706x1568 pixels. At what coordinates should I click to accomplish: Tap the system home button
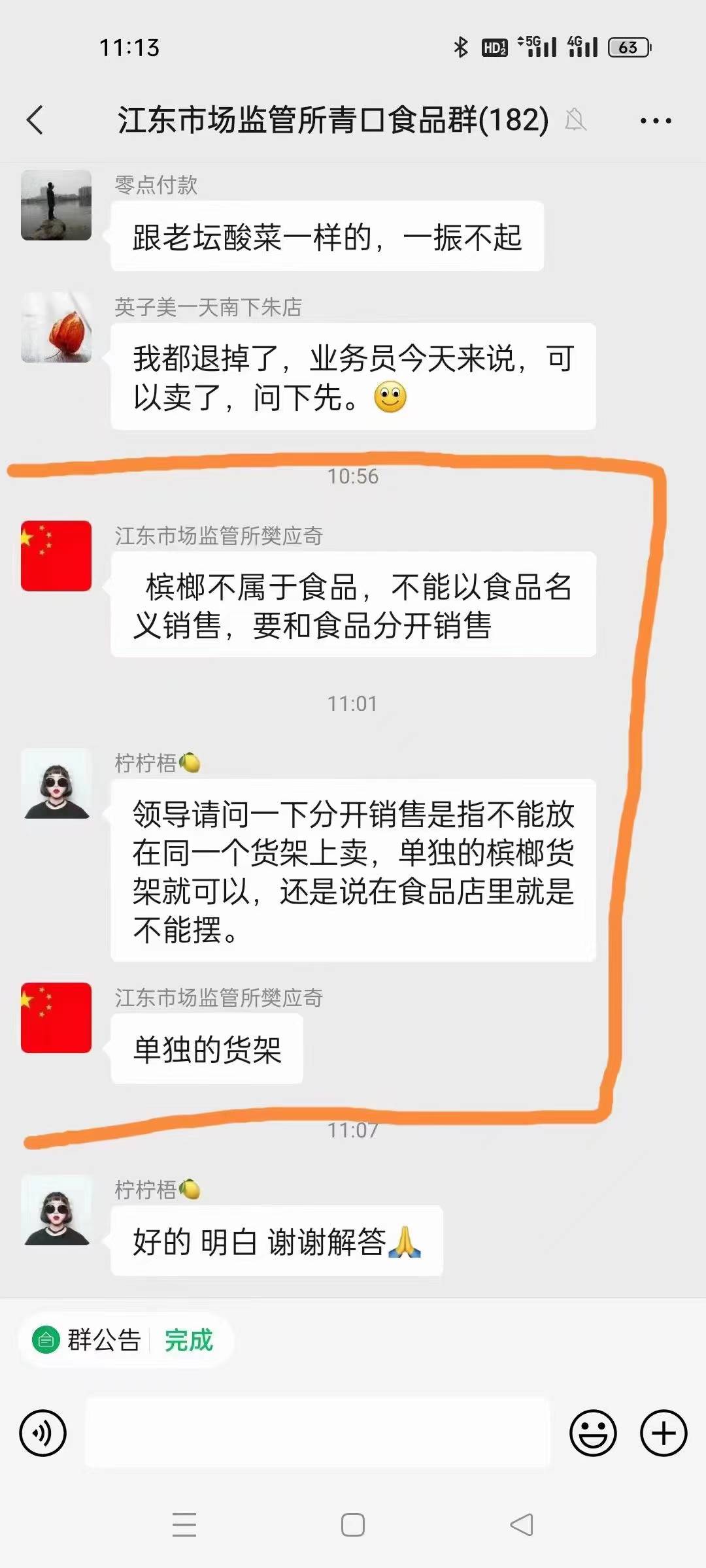(353, 1525)
